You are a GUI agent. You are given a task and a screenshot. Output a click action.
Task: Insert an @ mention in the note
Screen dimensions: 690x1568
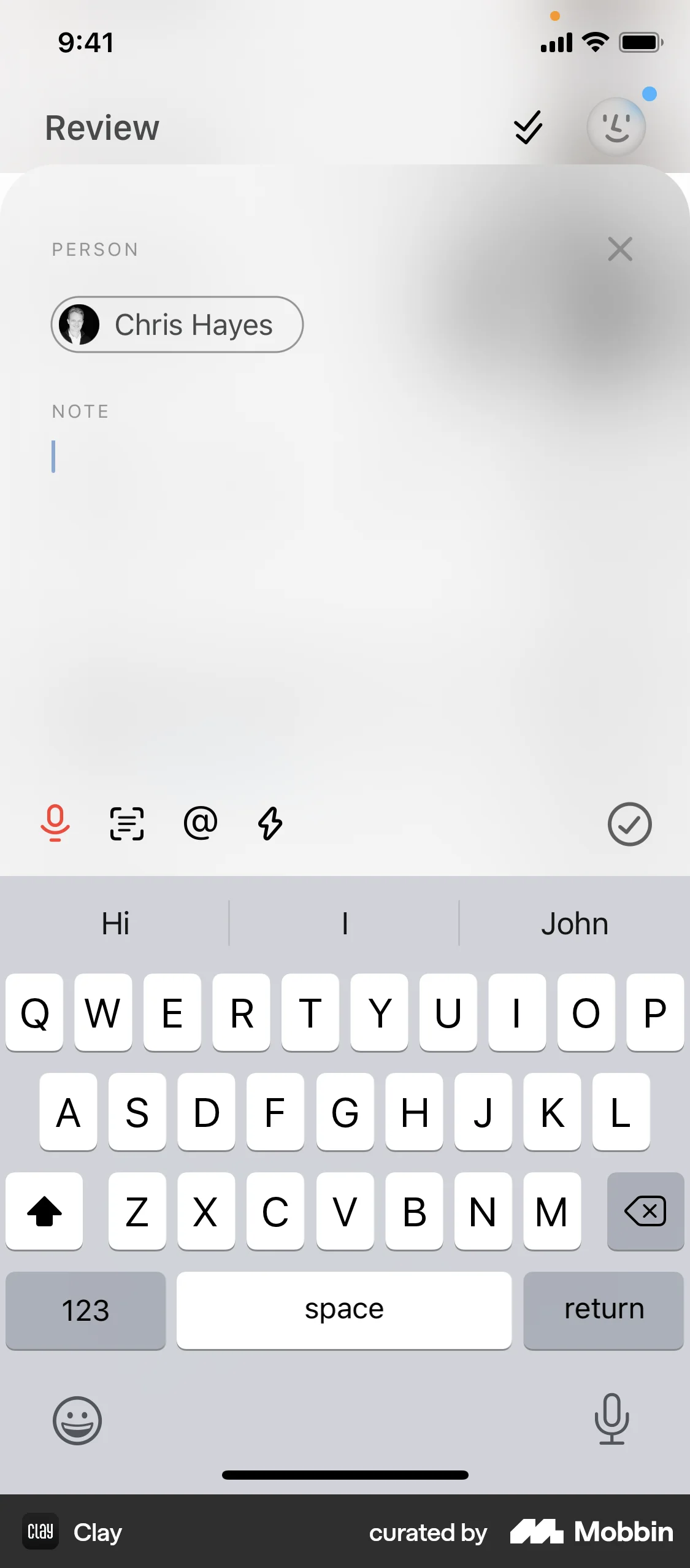[201, 824]
